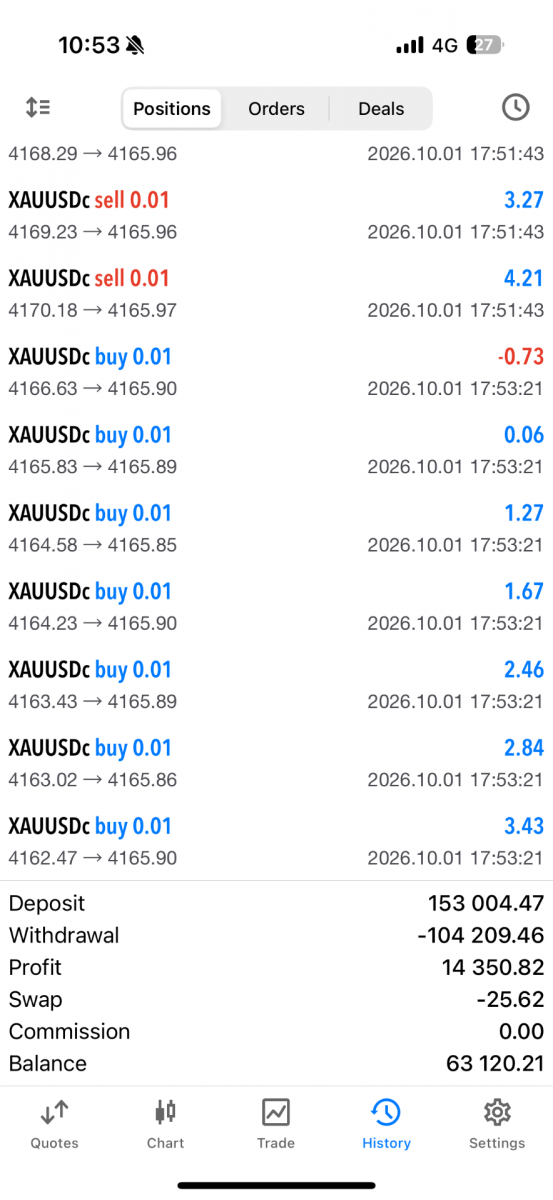Open the history period clock icon
Screen dimensions: 553x1200
coord(515,108)
